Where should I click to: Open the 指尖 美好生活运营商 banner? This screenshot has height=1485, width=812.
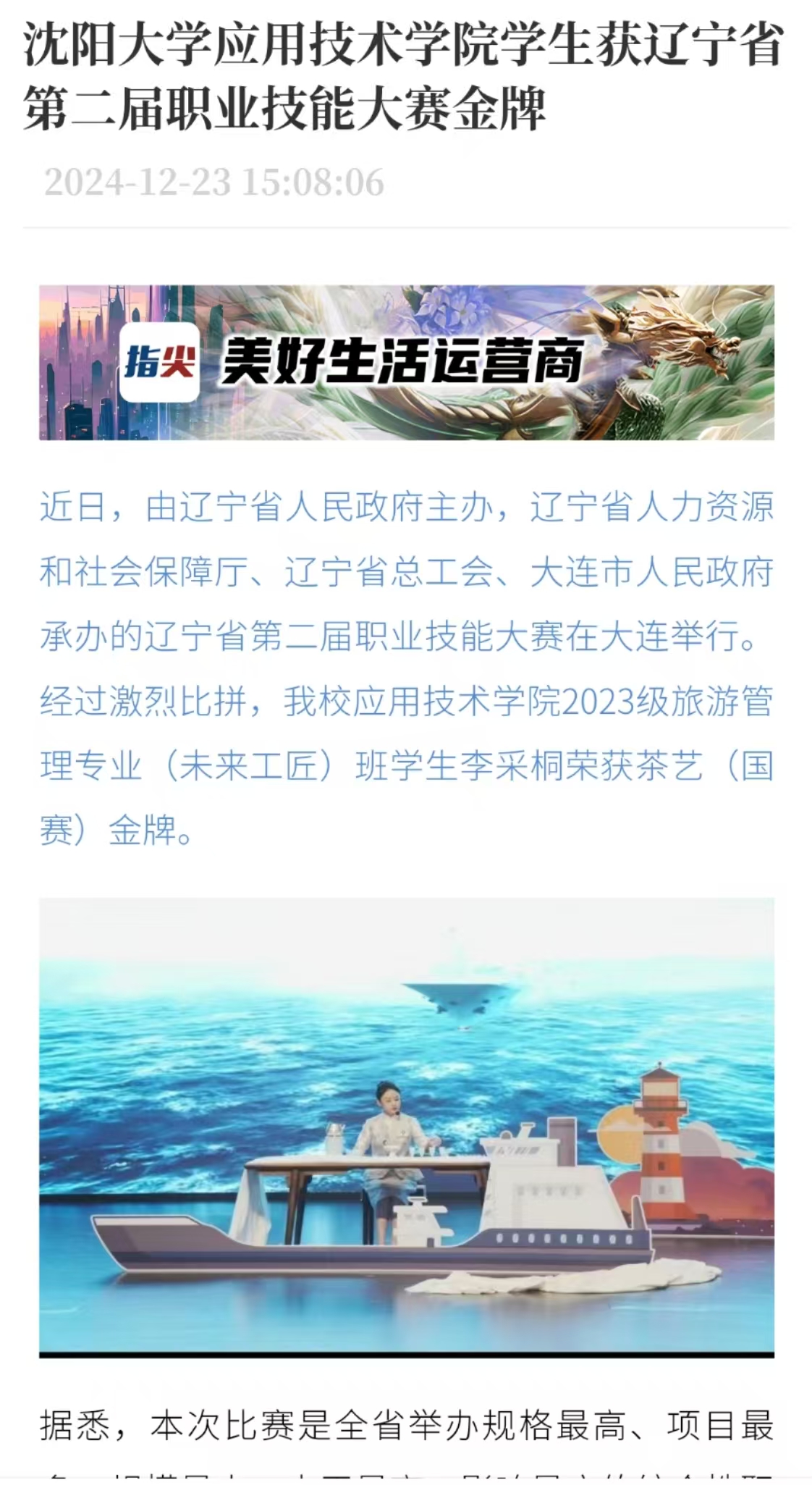click(406, 363)
